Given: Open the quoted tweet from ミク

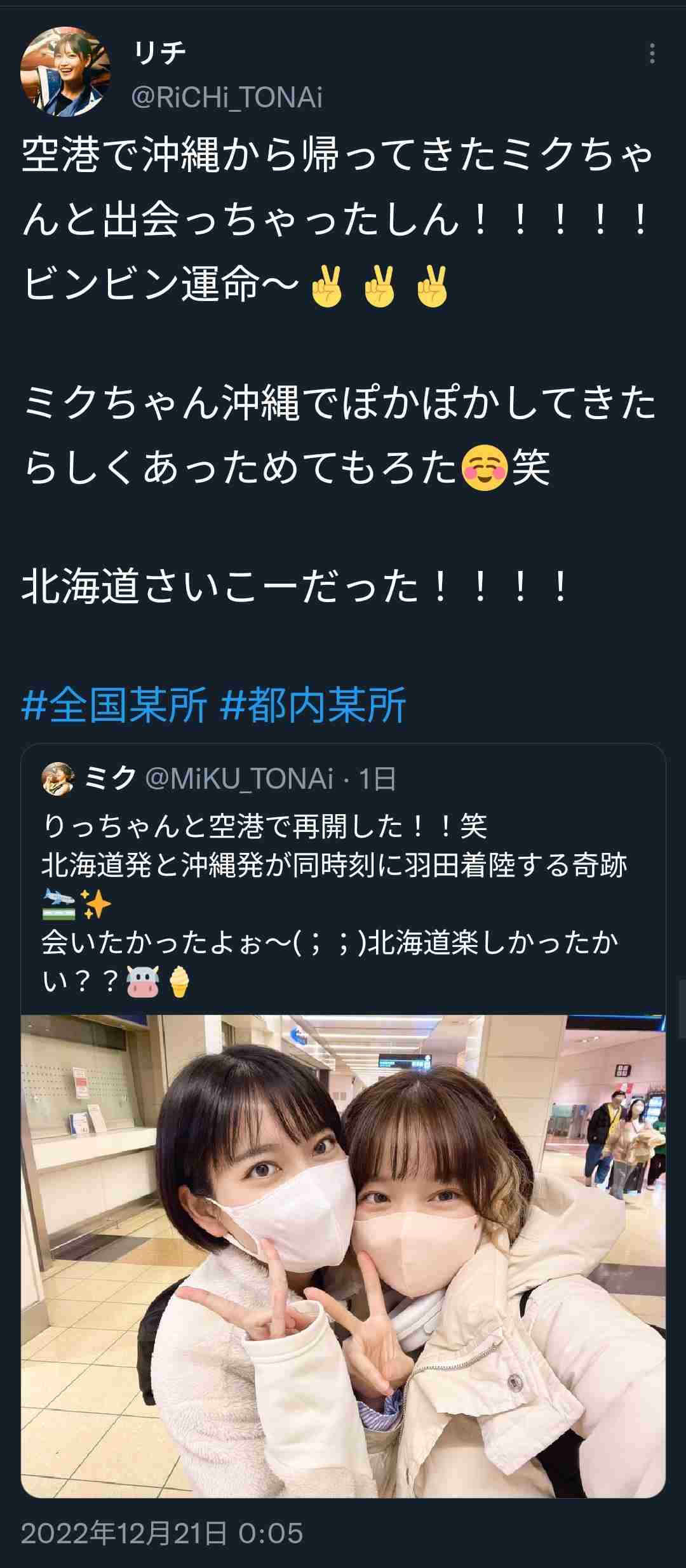Looking at the screenshot, I should pyautogui.click(x=343, y=889).
